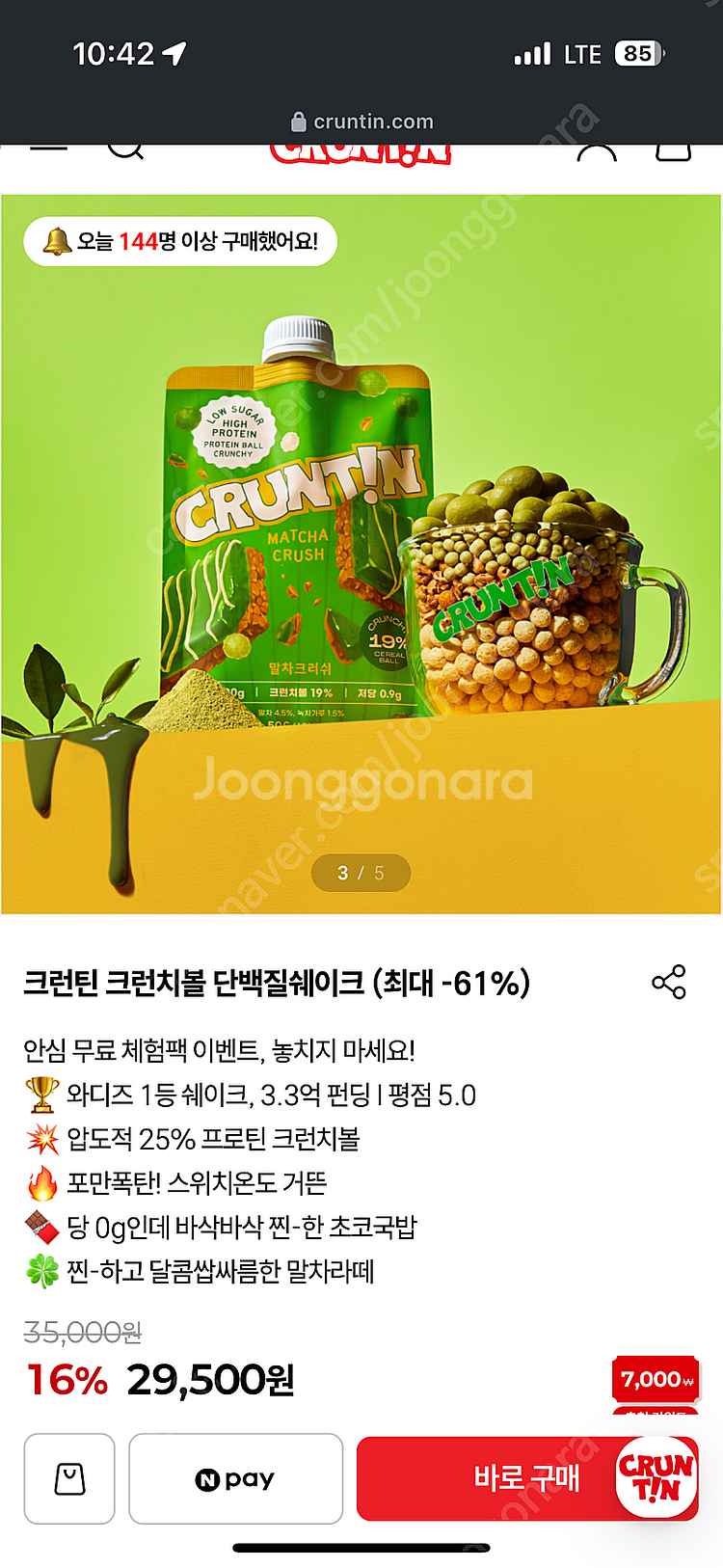This screenshot has height=1568, width=723.
Task: Open the 7,000원 coupon badge
Action: tap(656, 1380)
